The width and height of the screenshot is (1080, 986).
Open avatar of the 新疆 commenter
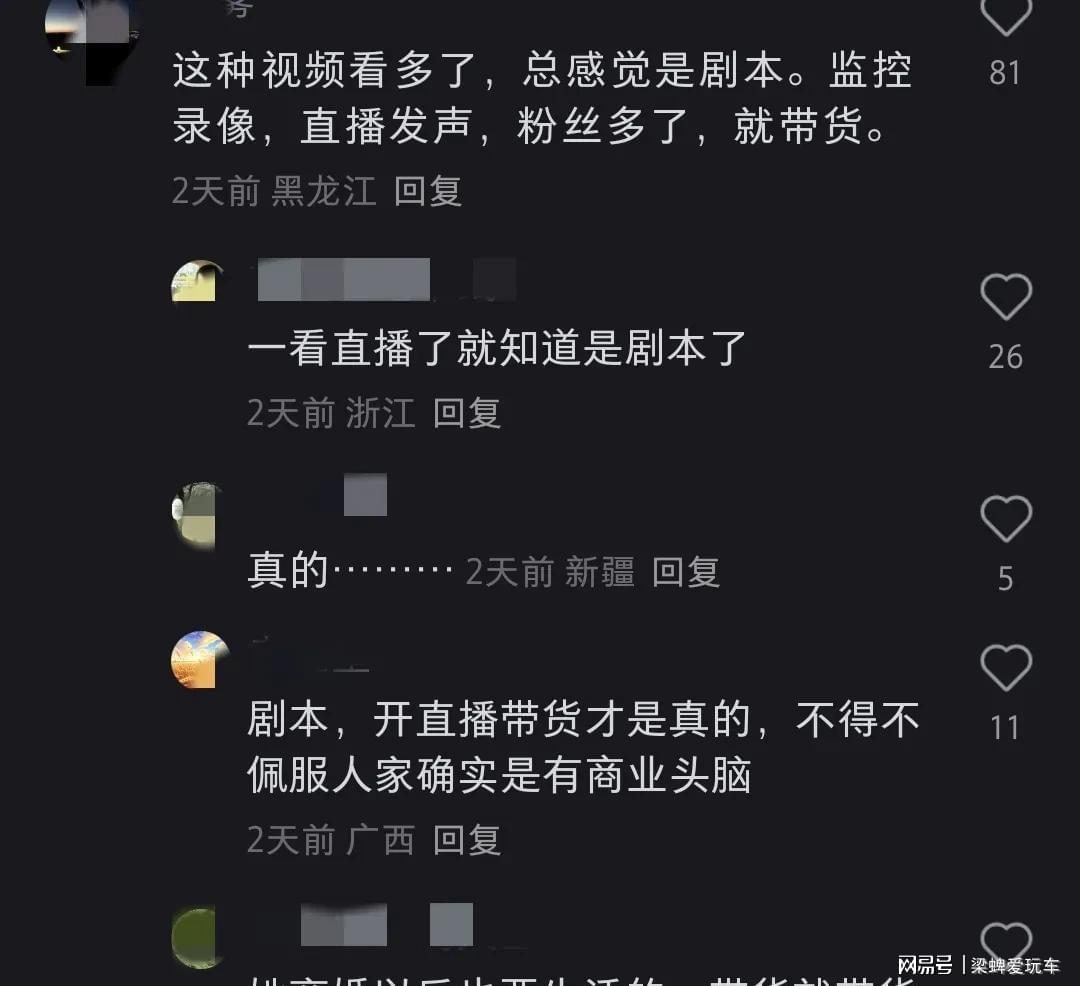195,514
